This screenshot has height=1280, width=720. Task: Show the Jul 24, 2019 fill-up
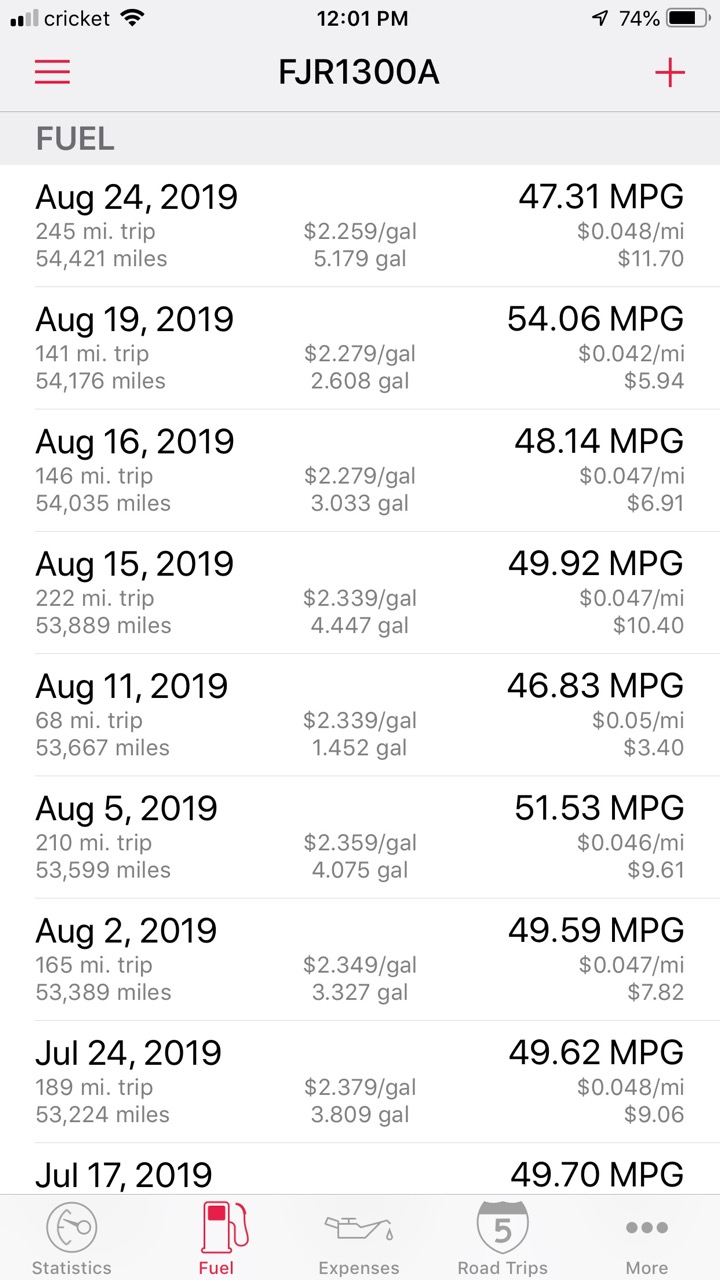coord(360,1082)
